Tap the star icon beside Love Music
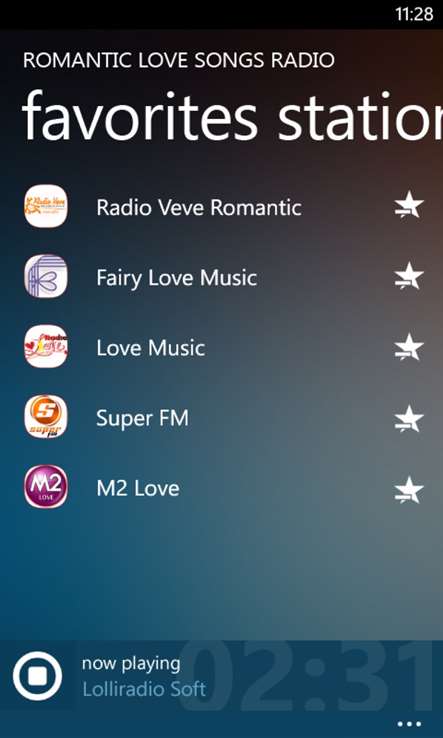 pos(409,347)
